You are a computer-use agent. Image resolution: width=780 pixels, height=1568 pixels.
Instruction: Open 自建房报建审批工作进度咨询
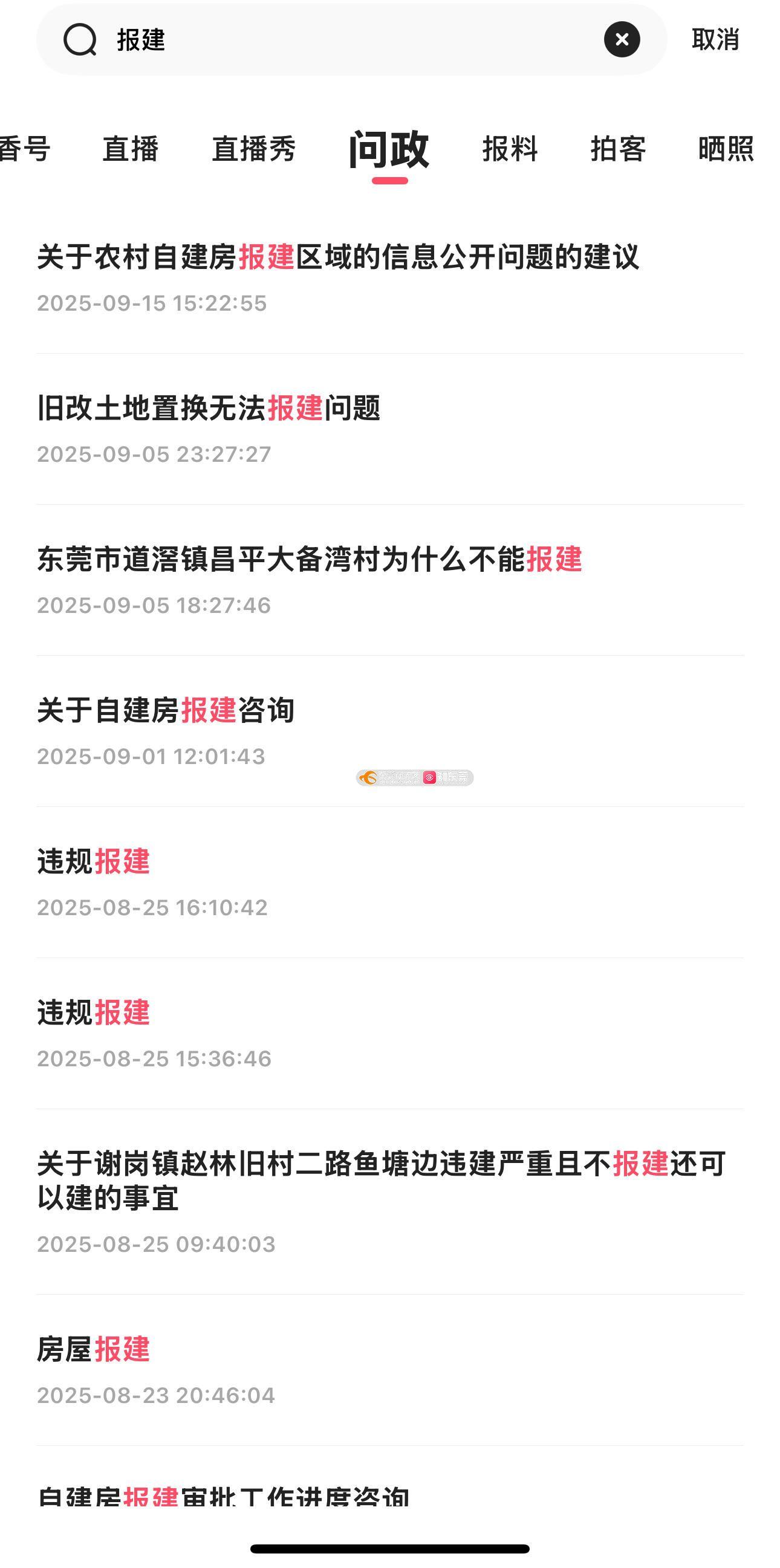tap(223, 1496)
